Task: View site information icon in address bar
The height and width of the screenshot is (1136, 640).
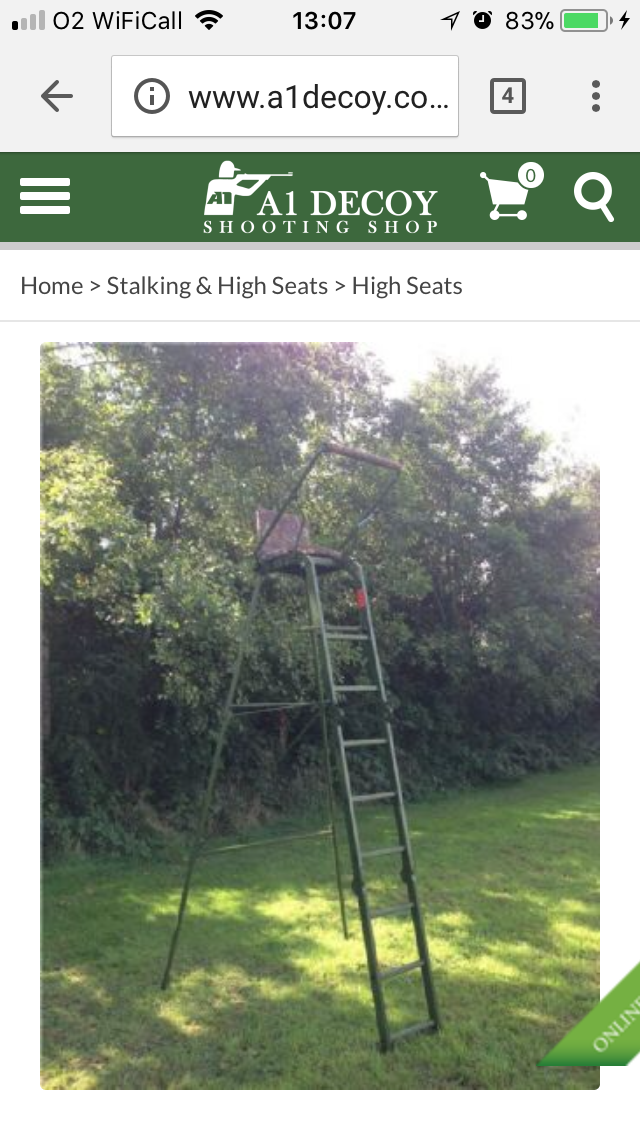Action: point(151,96)
